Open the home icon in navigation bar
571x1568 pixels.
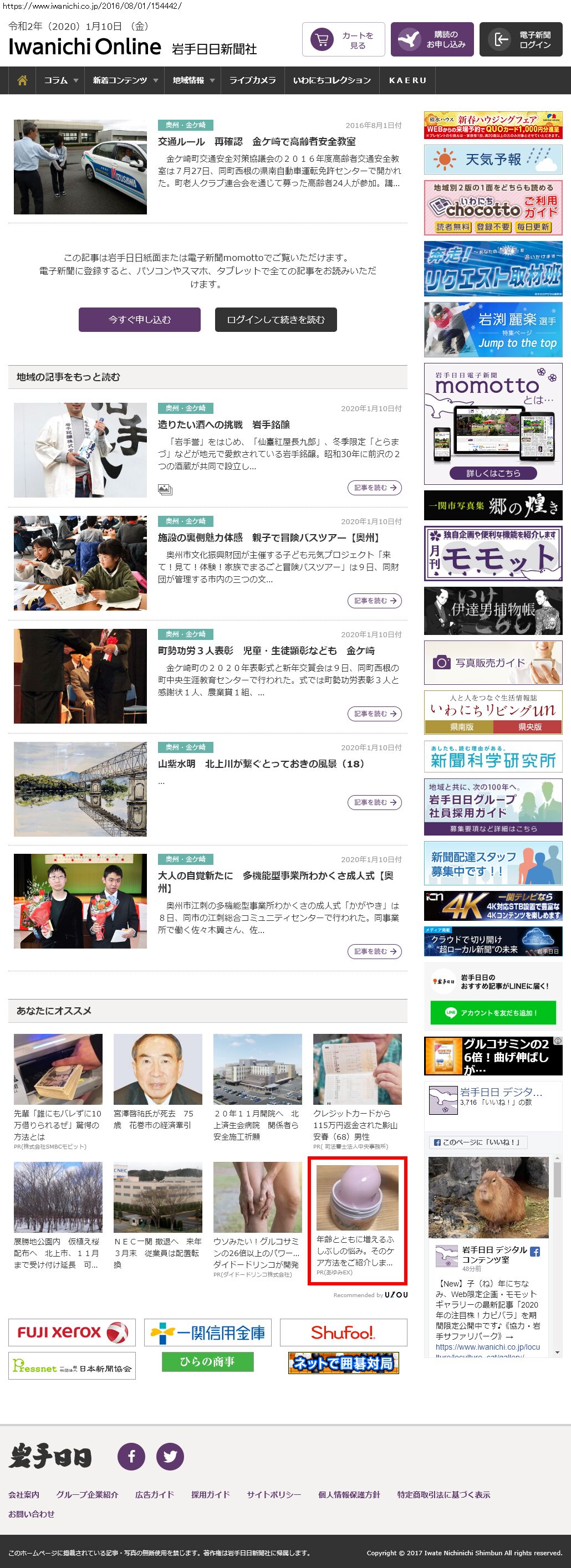point(23,80)
